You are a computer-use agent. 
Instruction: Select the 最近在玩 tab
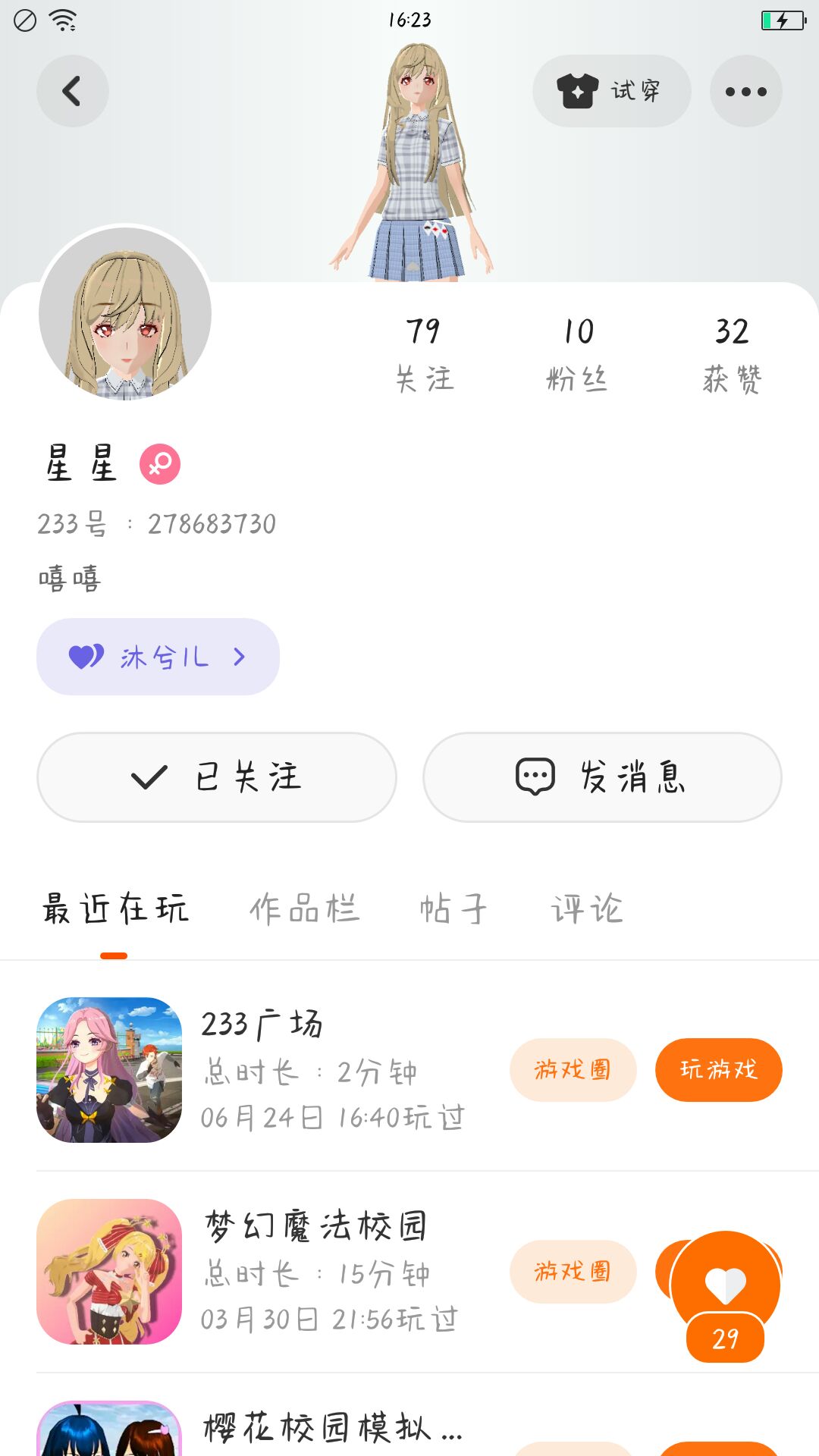(115, 908)
